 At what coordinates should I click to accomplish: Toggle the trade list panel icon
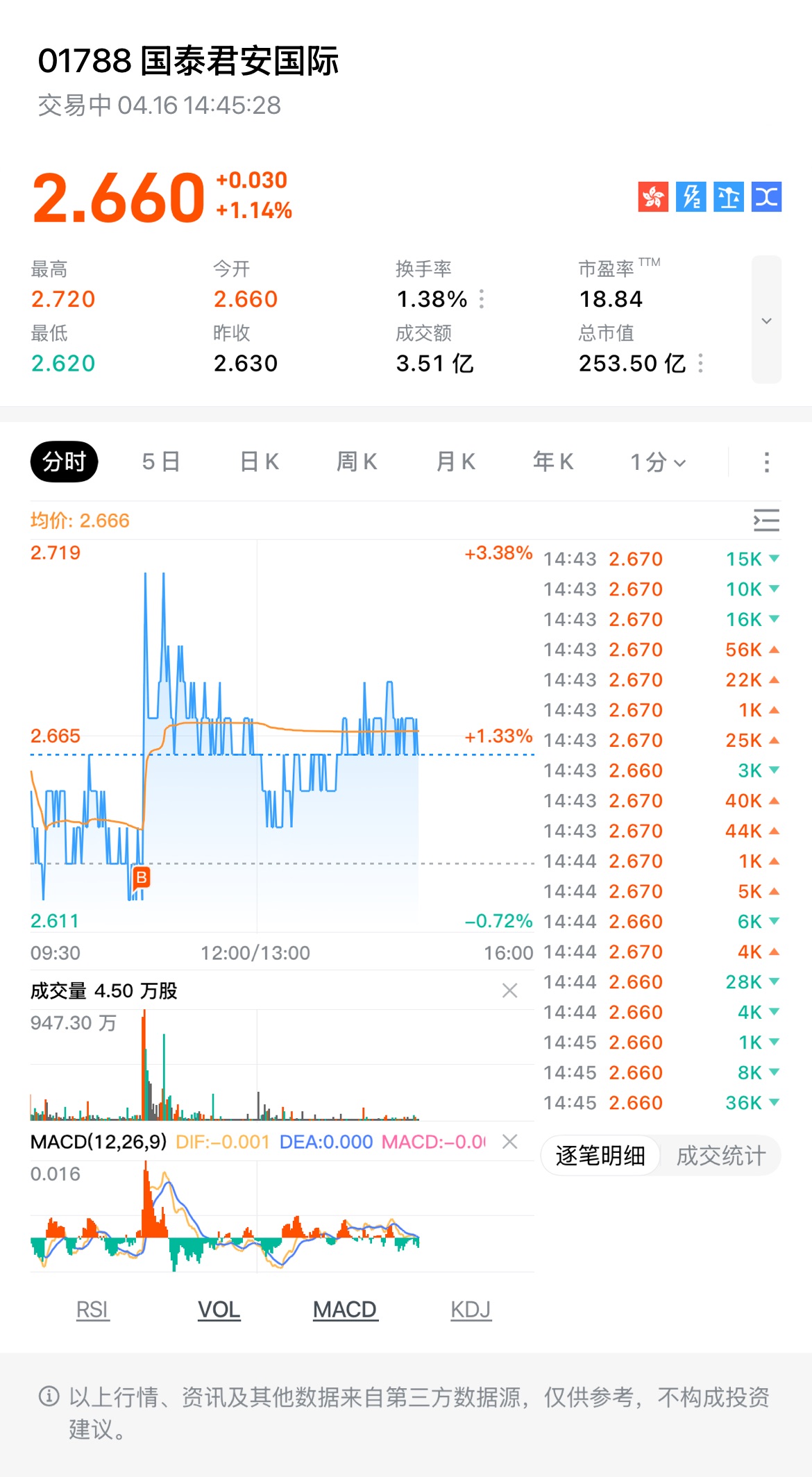pos(766,520)
